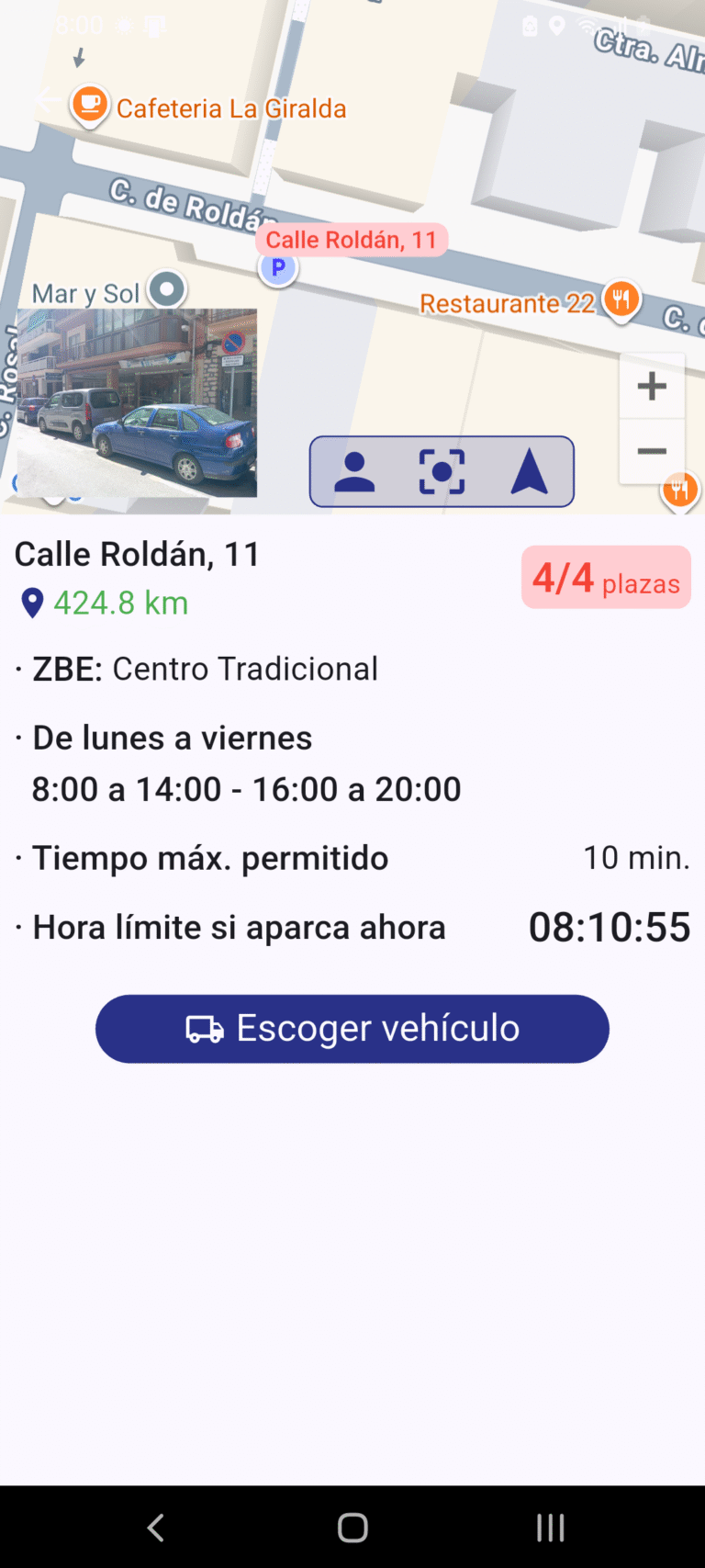Screen dimensions: 705x1568
Task: Open the street photo thumbnail
Action: (x=137, y=402)
